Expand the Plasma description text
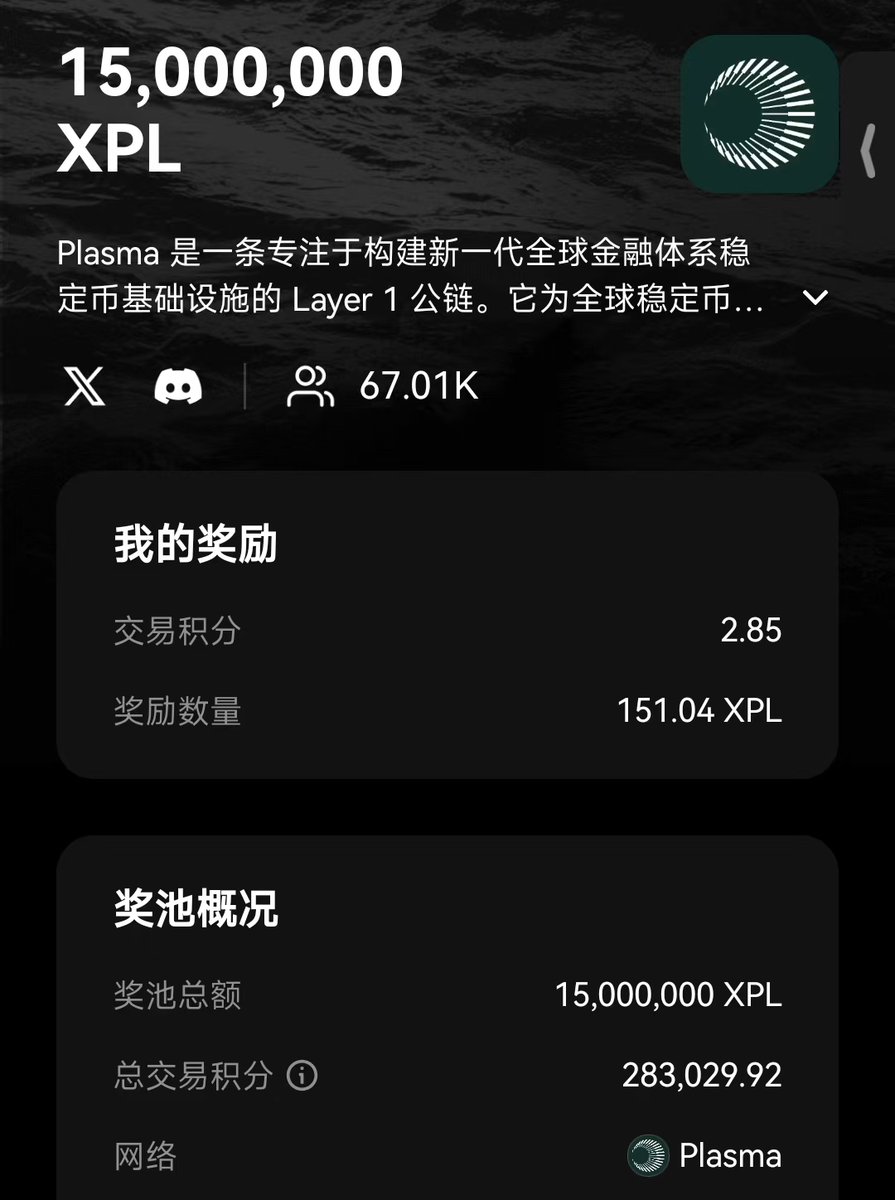Viewport: 895px width, 1200px height. click(816, 298)
